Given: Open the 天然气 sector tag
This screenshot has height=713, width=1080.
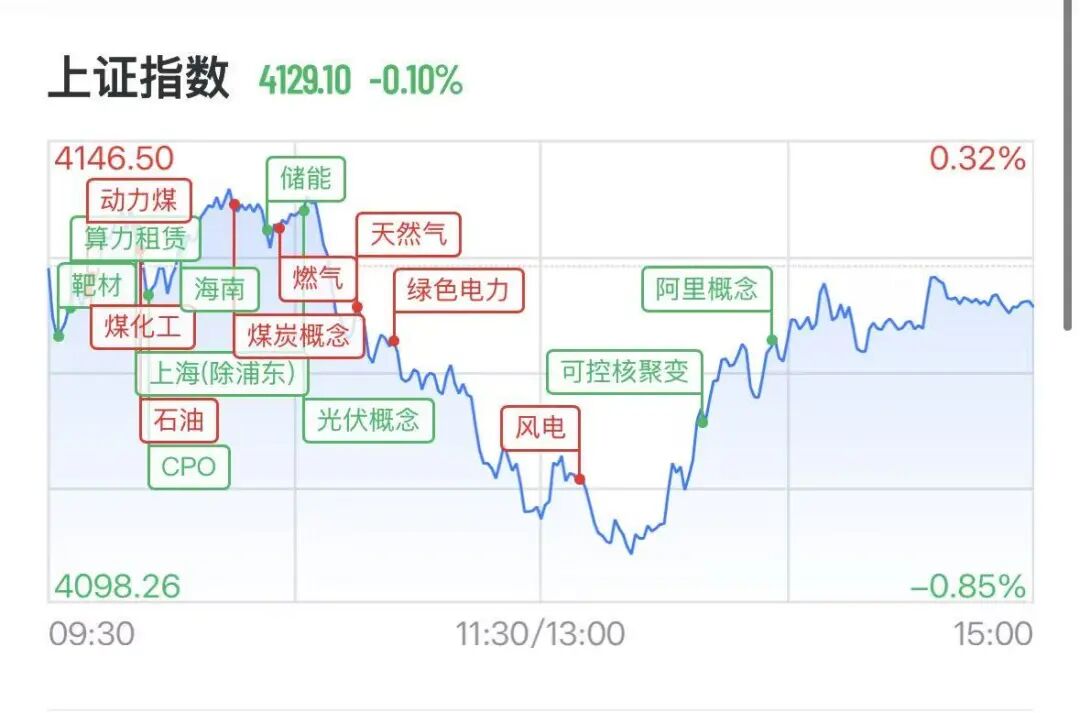Looking at the screenshot, I should [x=408, y=235].
